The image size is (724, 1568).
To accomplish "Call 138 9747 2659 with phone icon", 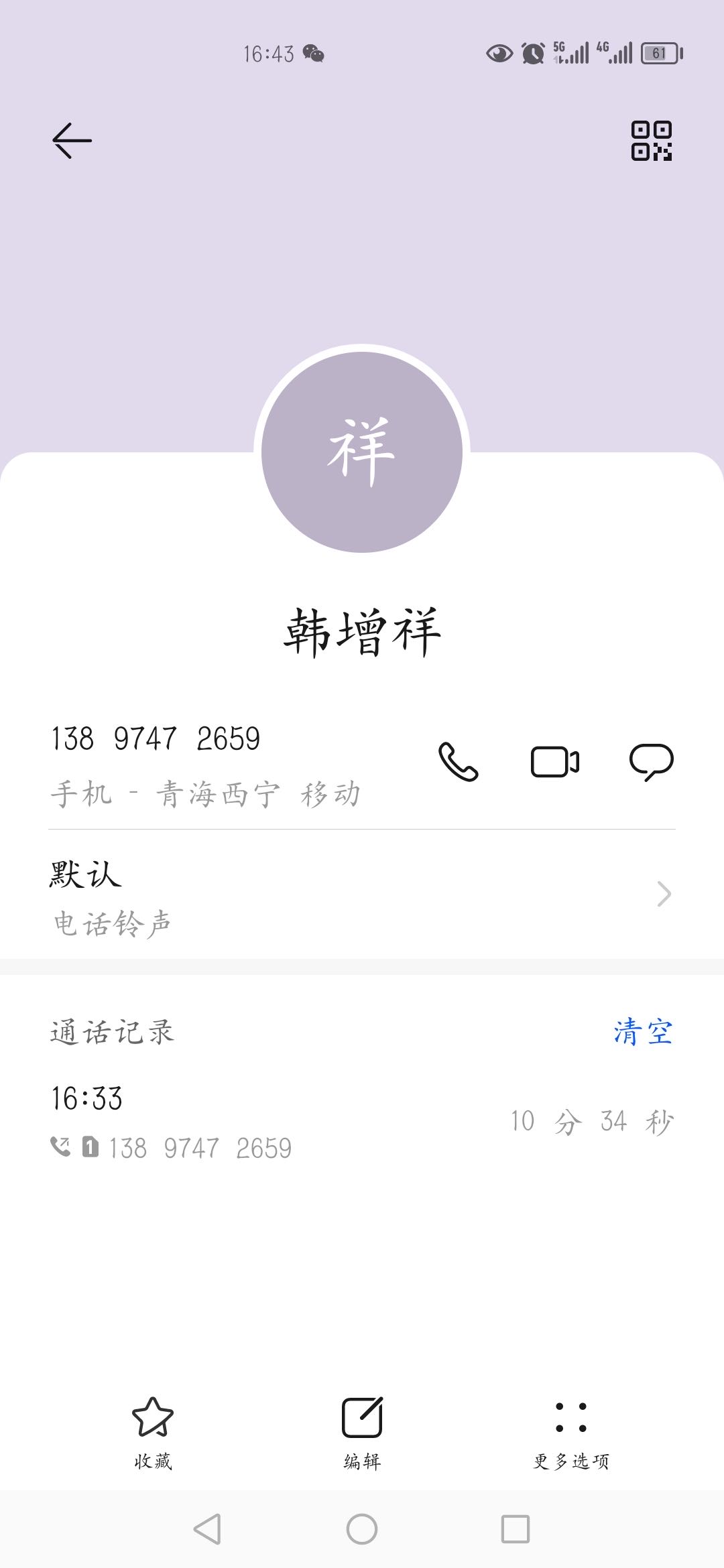I will (x=459, y=762).
